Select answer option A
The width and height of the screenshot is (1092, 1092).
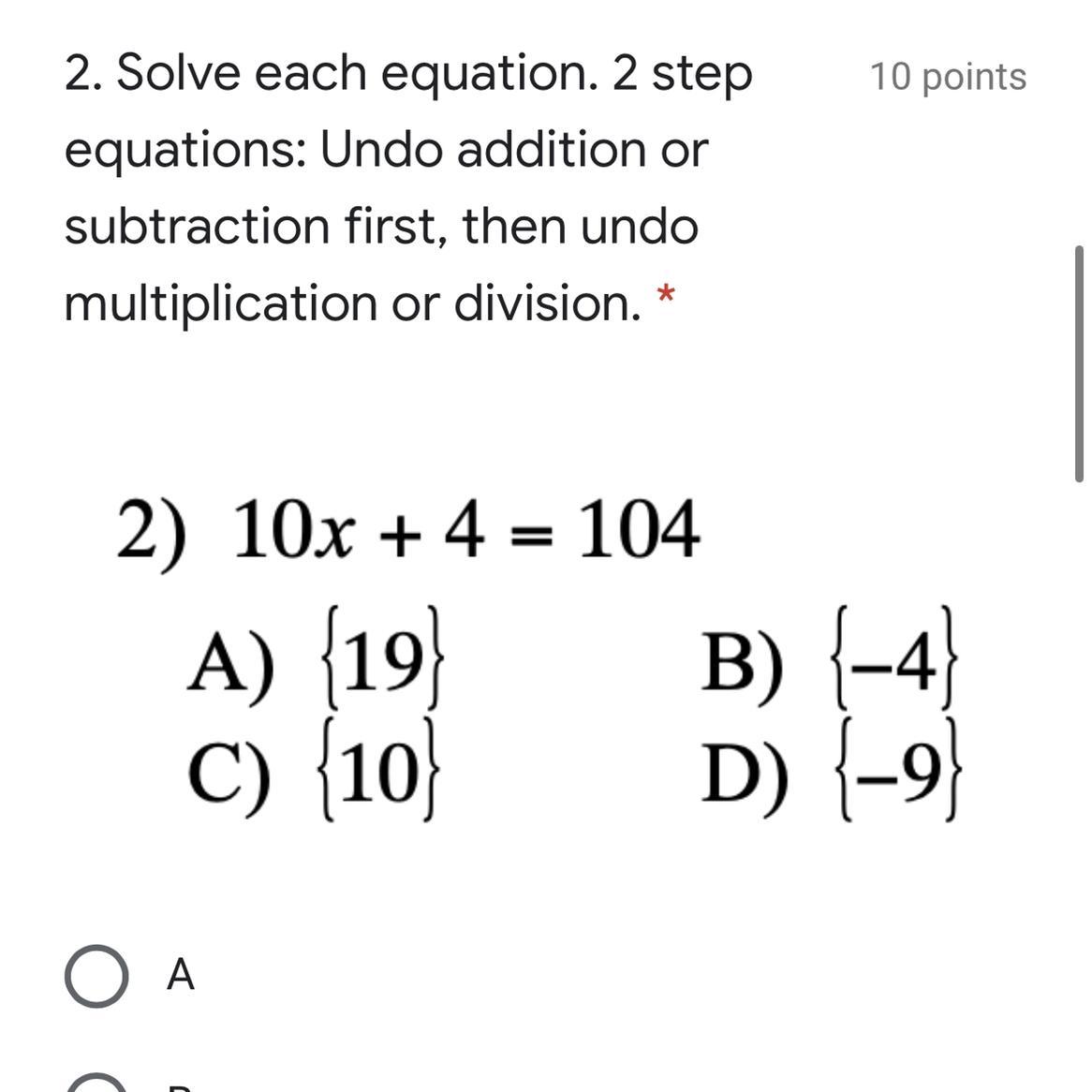point(96,976)
